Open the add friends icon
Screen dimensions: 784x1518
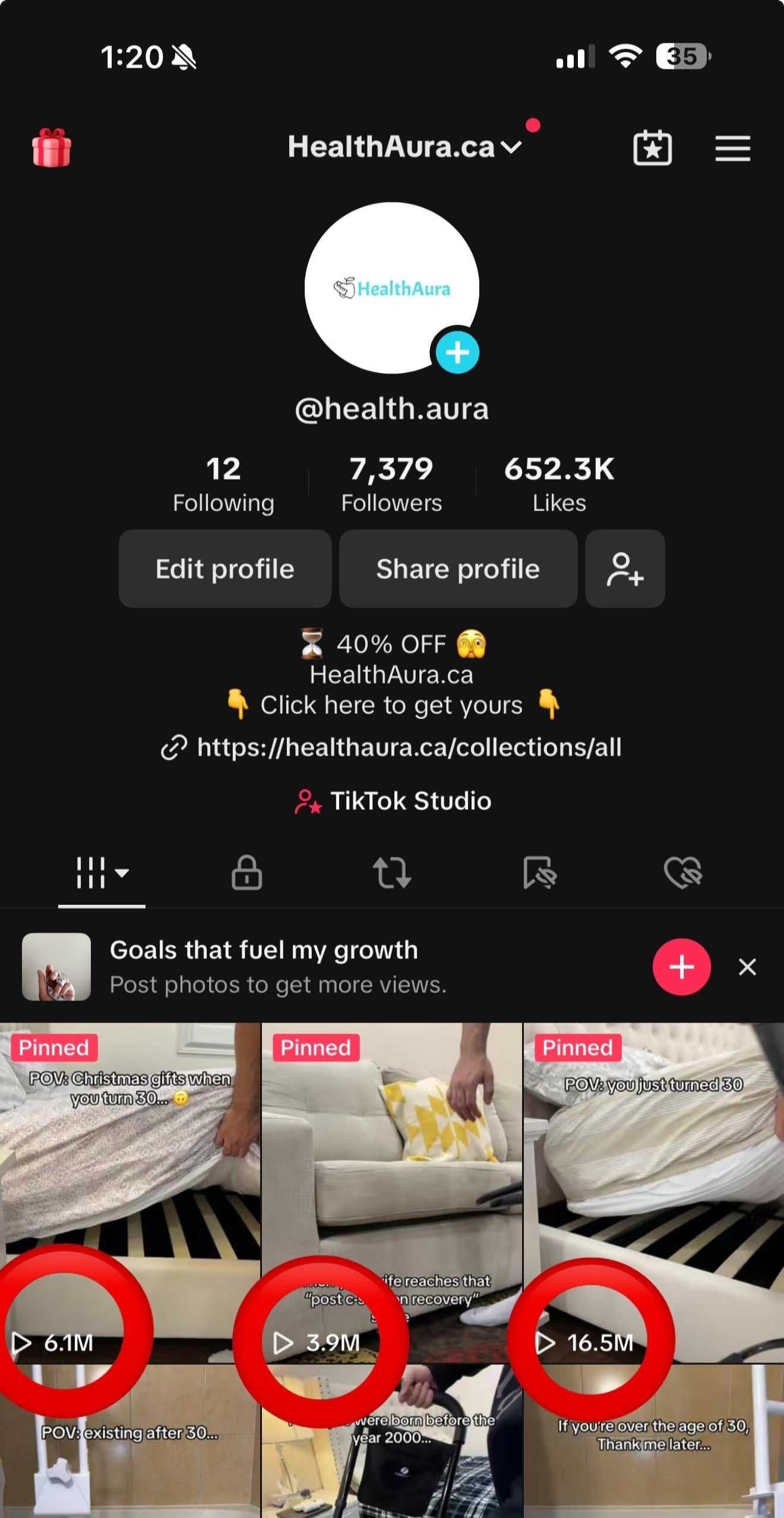(625, 569)
